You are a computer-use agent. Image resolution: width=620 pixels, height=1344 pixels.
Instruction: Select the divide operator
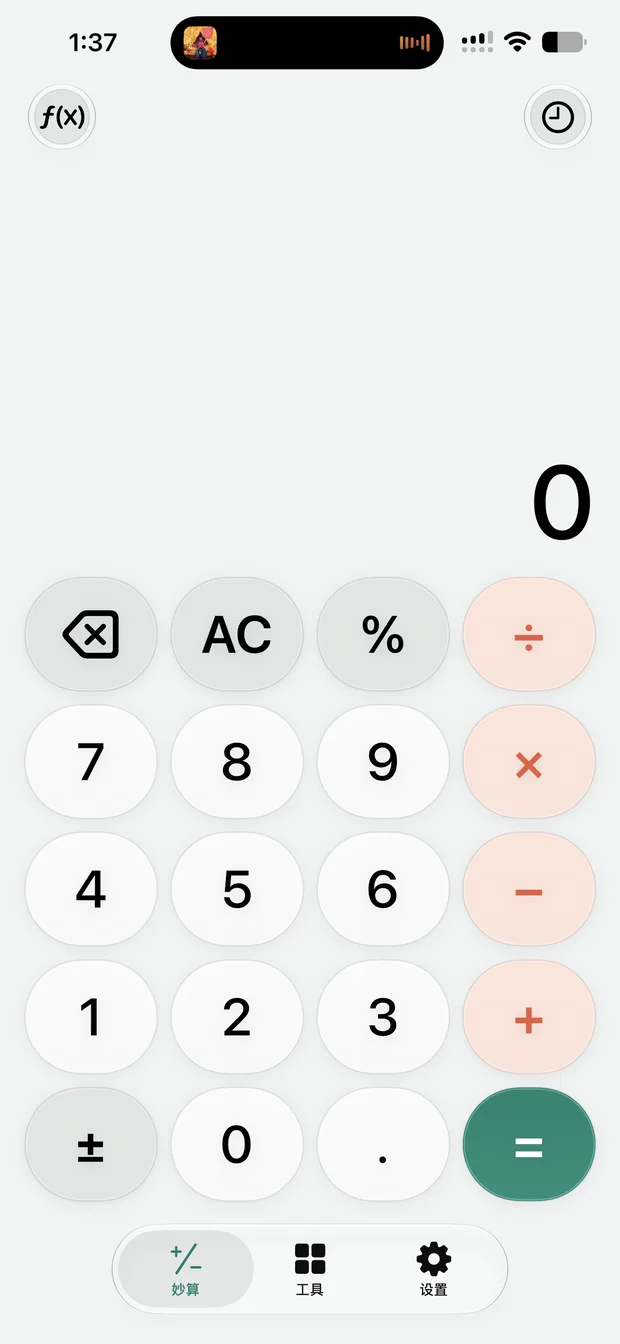[529, 634]
